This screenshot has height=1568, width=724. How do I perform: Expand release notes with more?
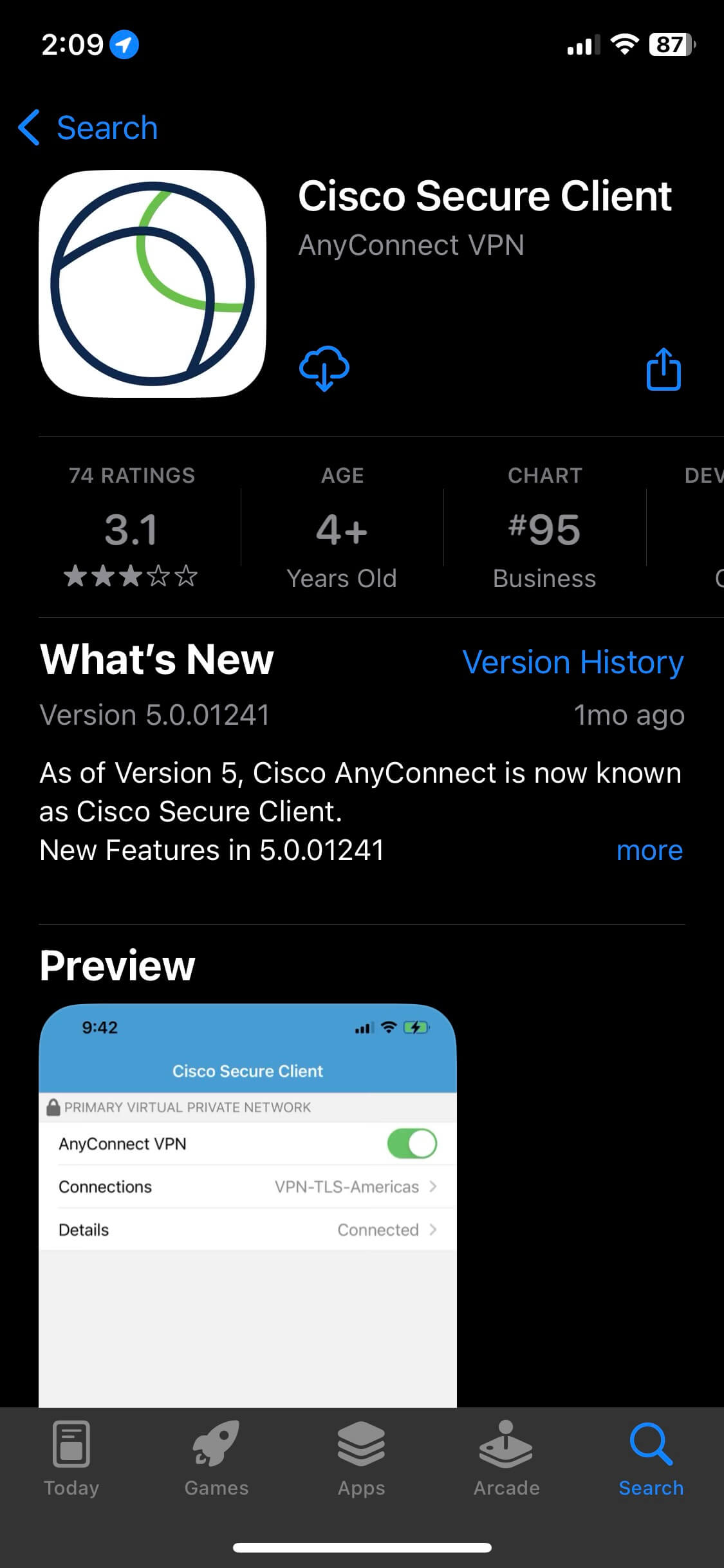click(649, 850)
